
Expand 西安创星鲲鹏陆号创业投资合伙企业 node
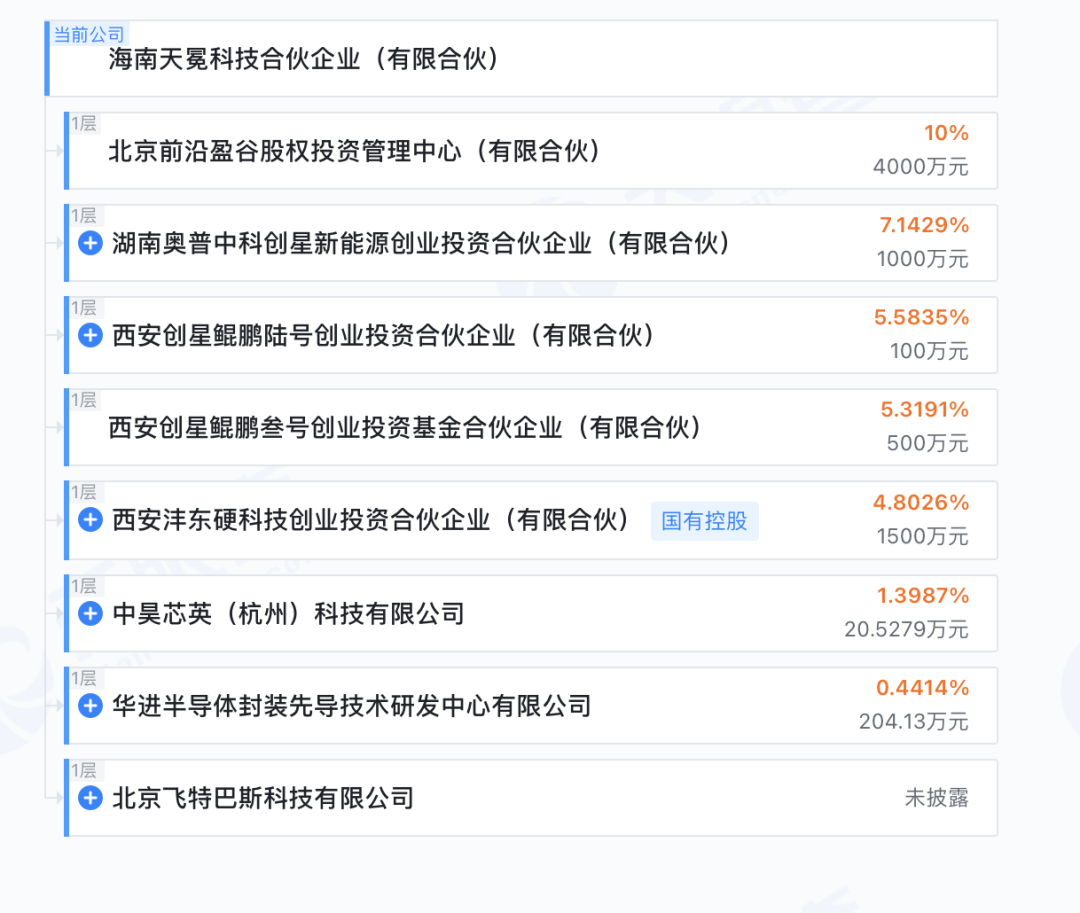coord(90,335)
